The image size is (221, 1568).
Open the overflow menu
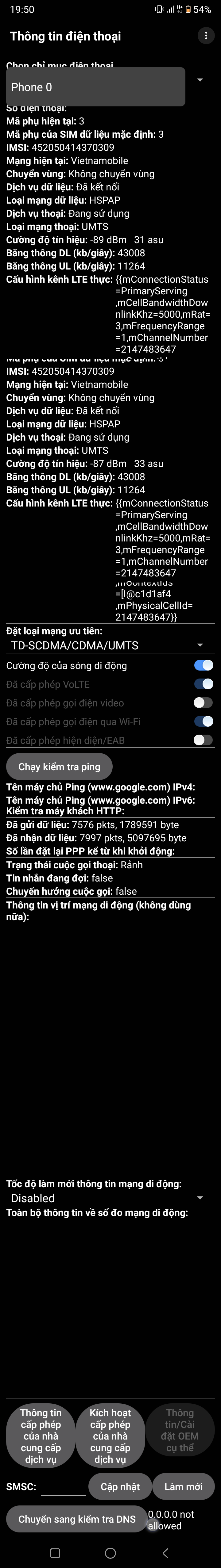pos(206,36)
